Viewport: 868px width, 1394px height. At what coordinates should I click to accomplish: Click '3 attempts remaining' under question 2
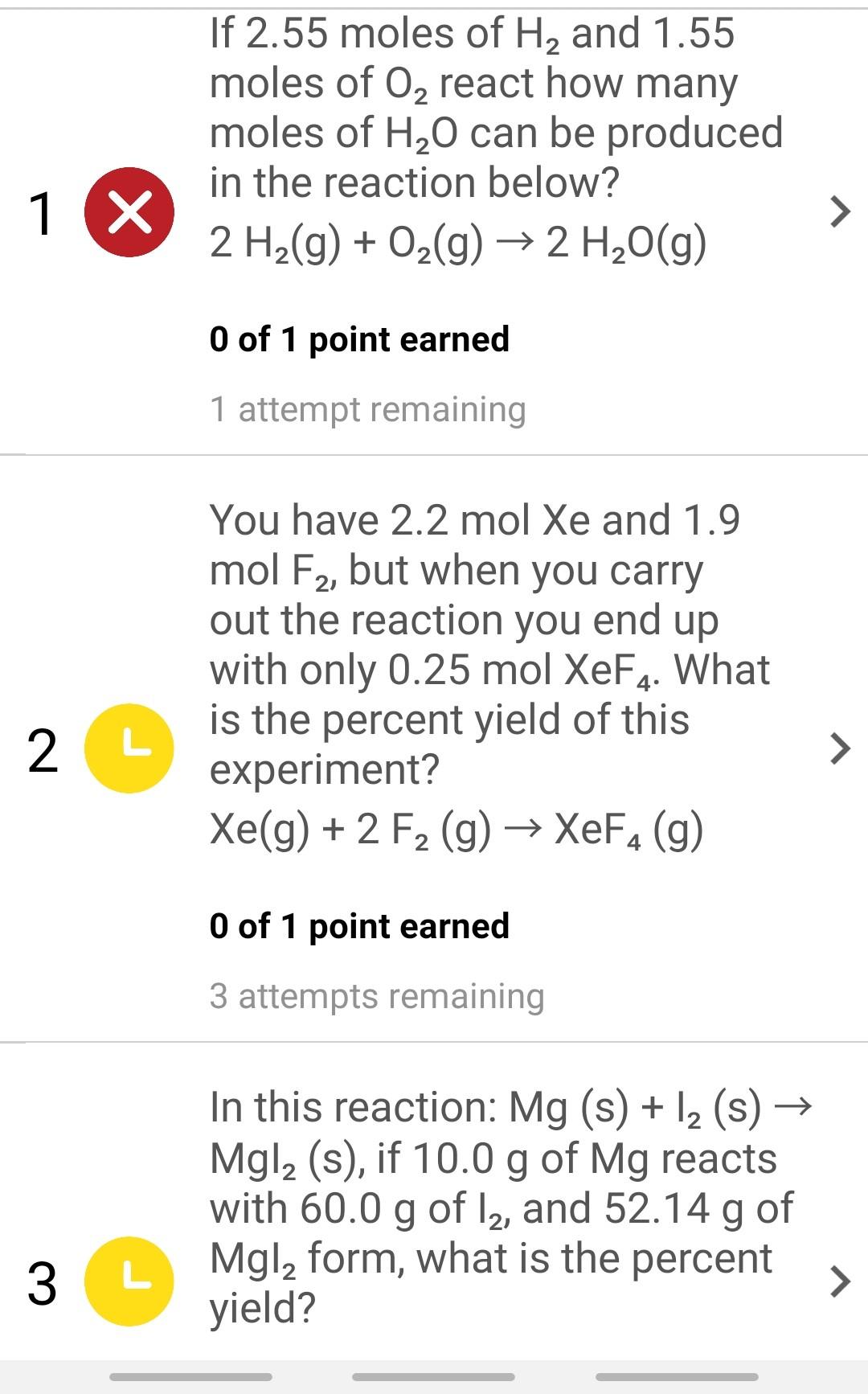pos(378,996)
